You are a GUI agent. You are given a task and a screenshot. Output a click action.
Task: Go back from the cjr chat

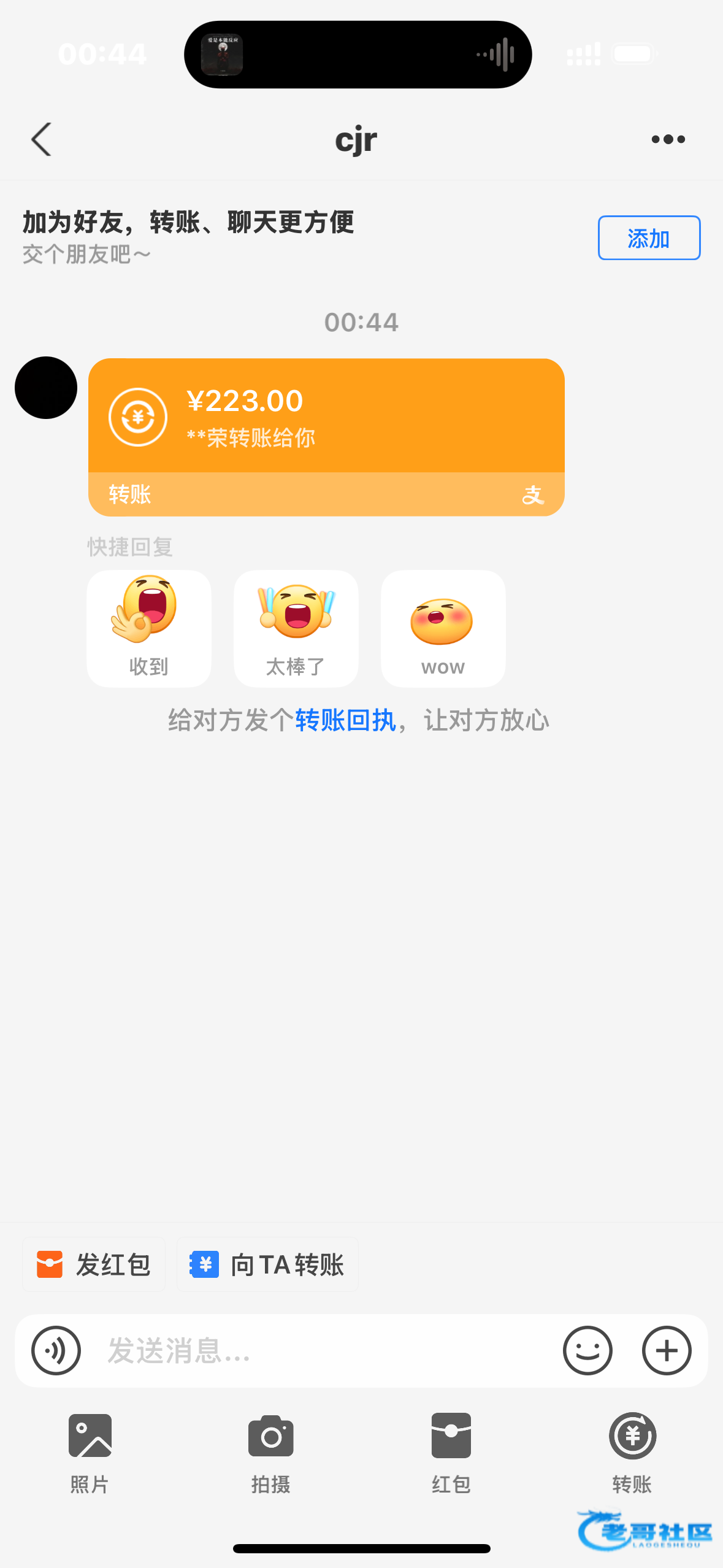click(41, 140)
